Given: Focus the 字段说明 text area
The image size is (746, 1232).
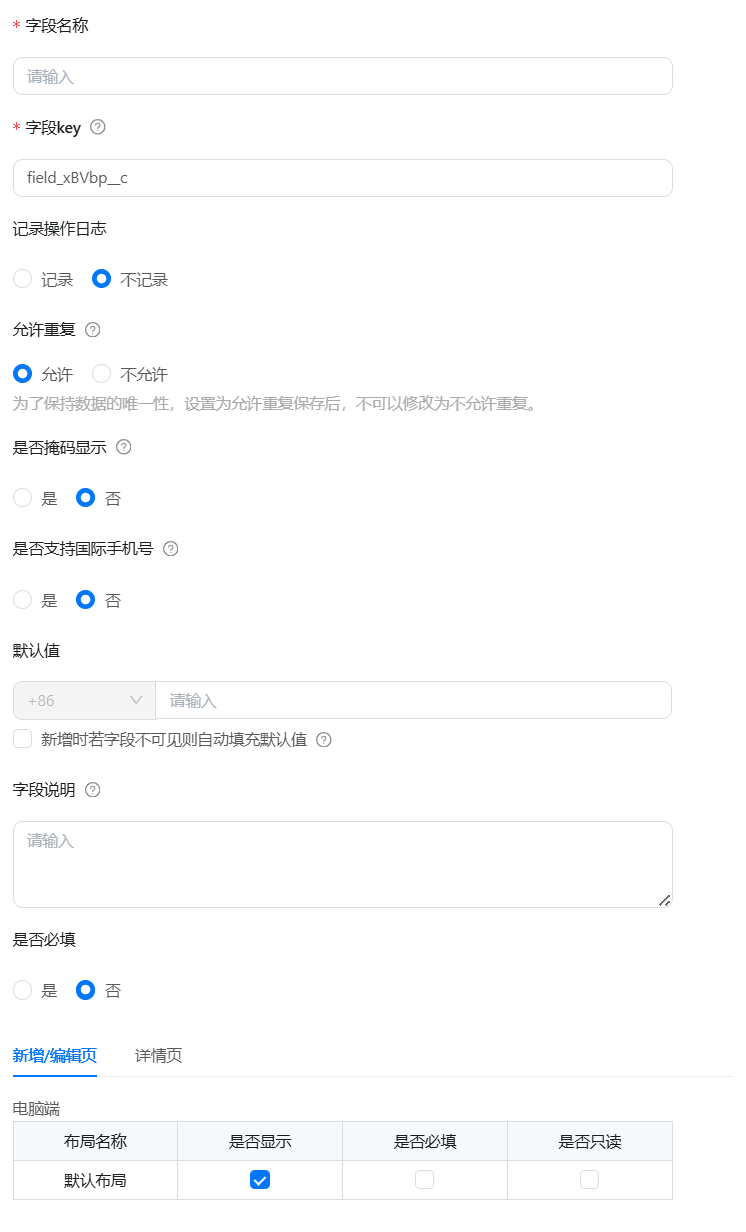Looking at the screenshot, I should pos(342,864).
